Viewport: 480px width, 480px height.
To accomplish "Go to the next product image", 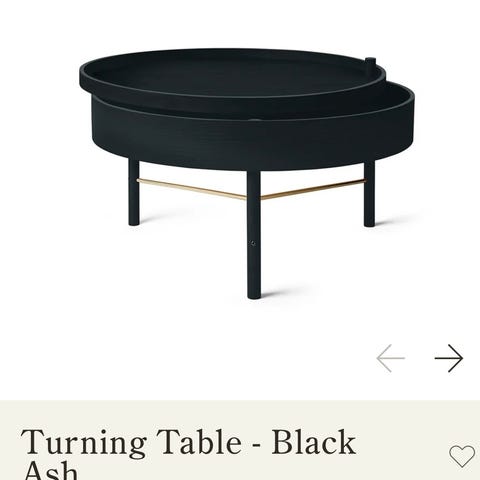I will point(449,358).
